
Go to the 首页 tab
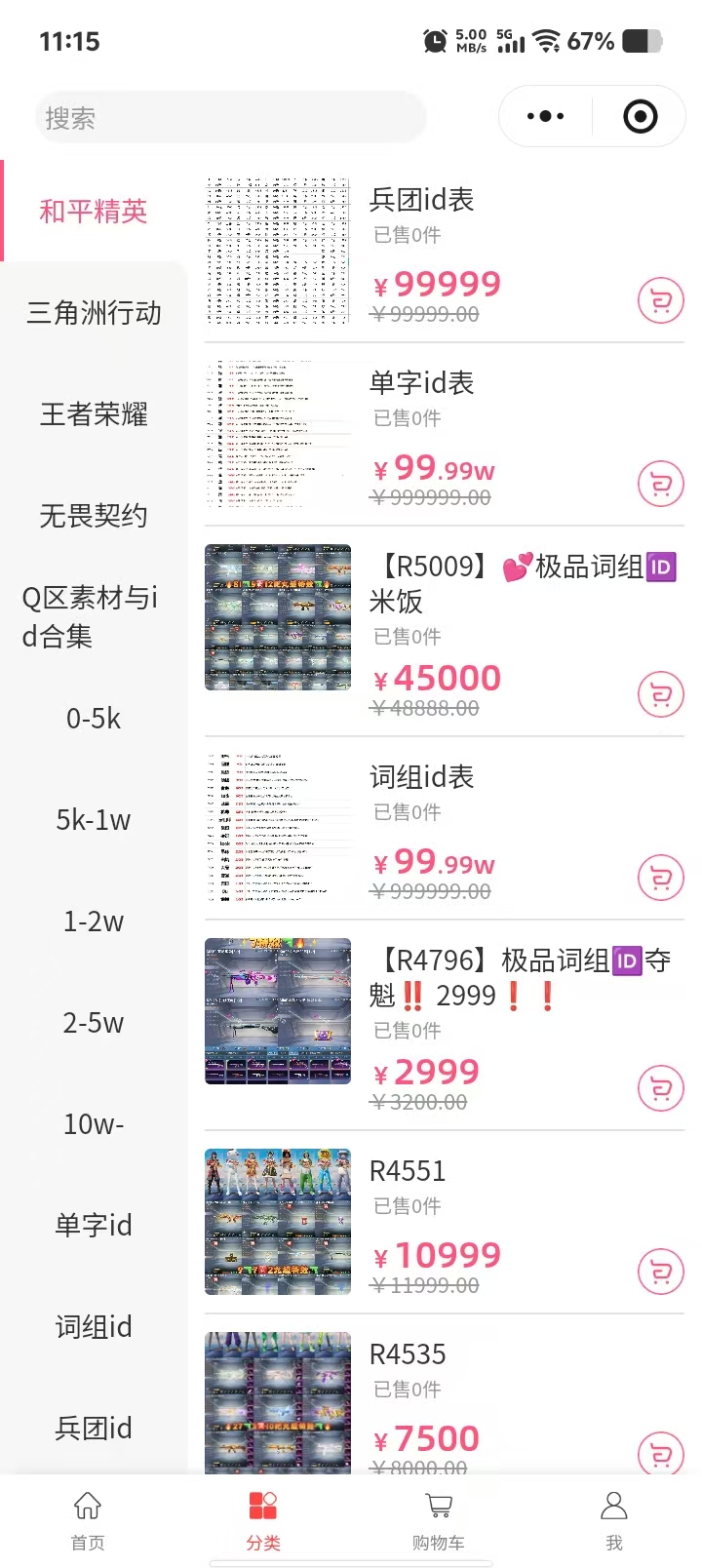point(88,1519)
